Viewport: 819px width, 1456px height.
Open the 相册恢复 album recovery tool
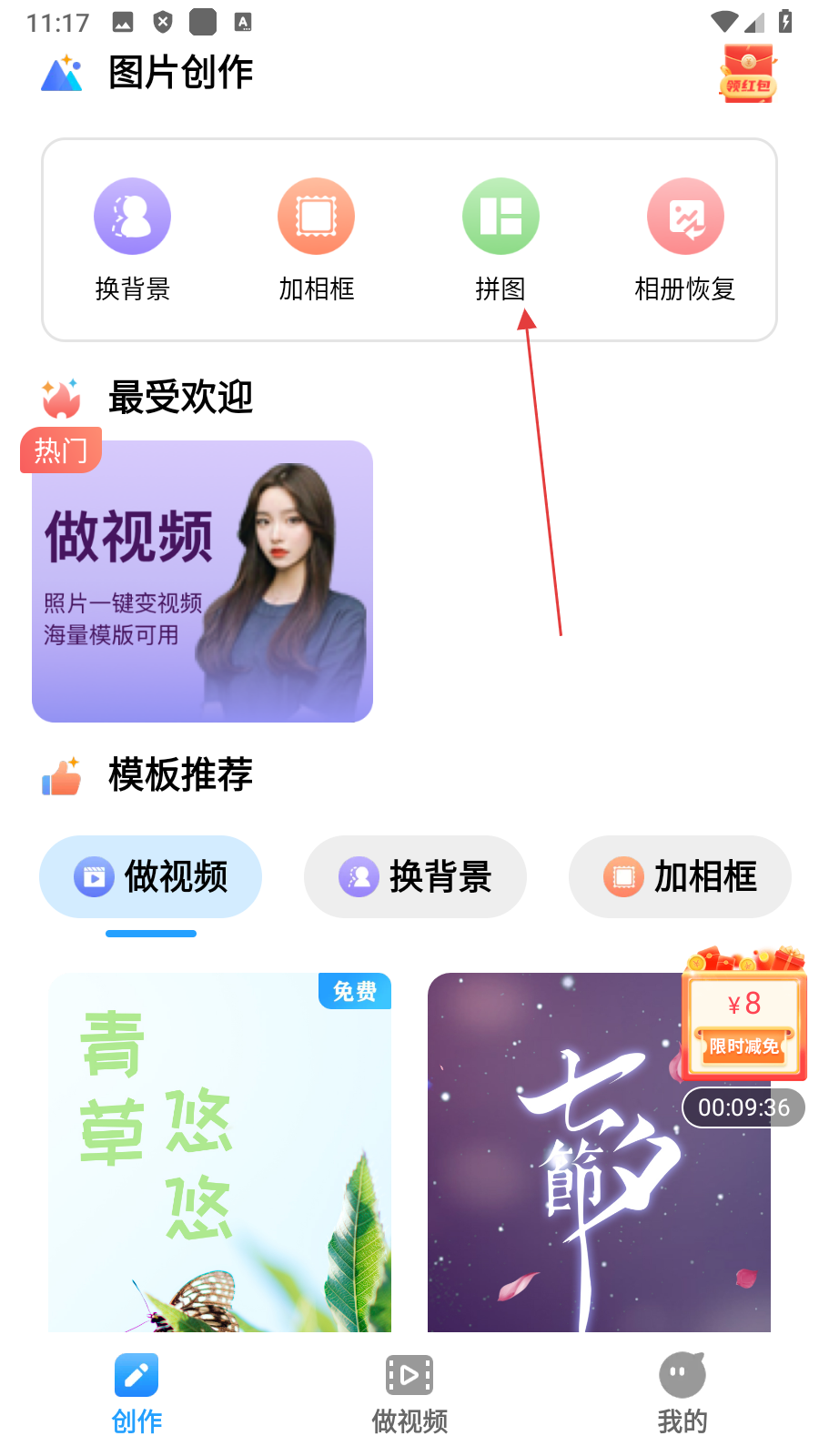click(x=684, y=238)
